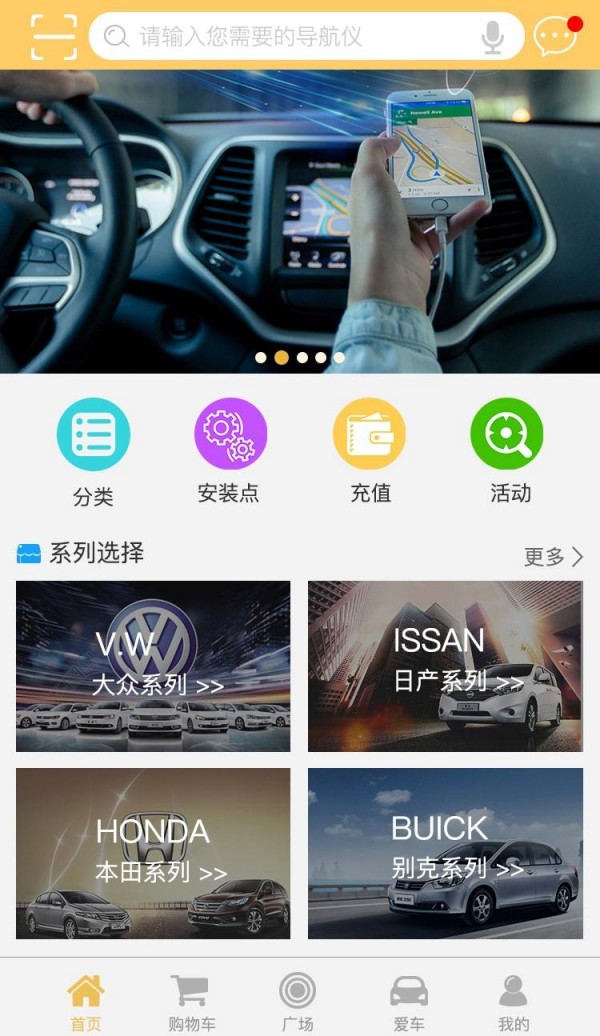Start voice search with the microphone
Image resolution: width=600 pixels, height=1036 pixels.
[492, 37]
